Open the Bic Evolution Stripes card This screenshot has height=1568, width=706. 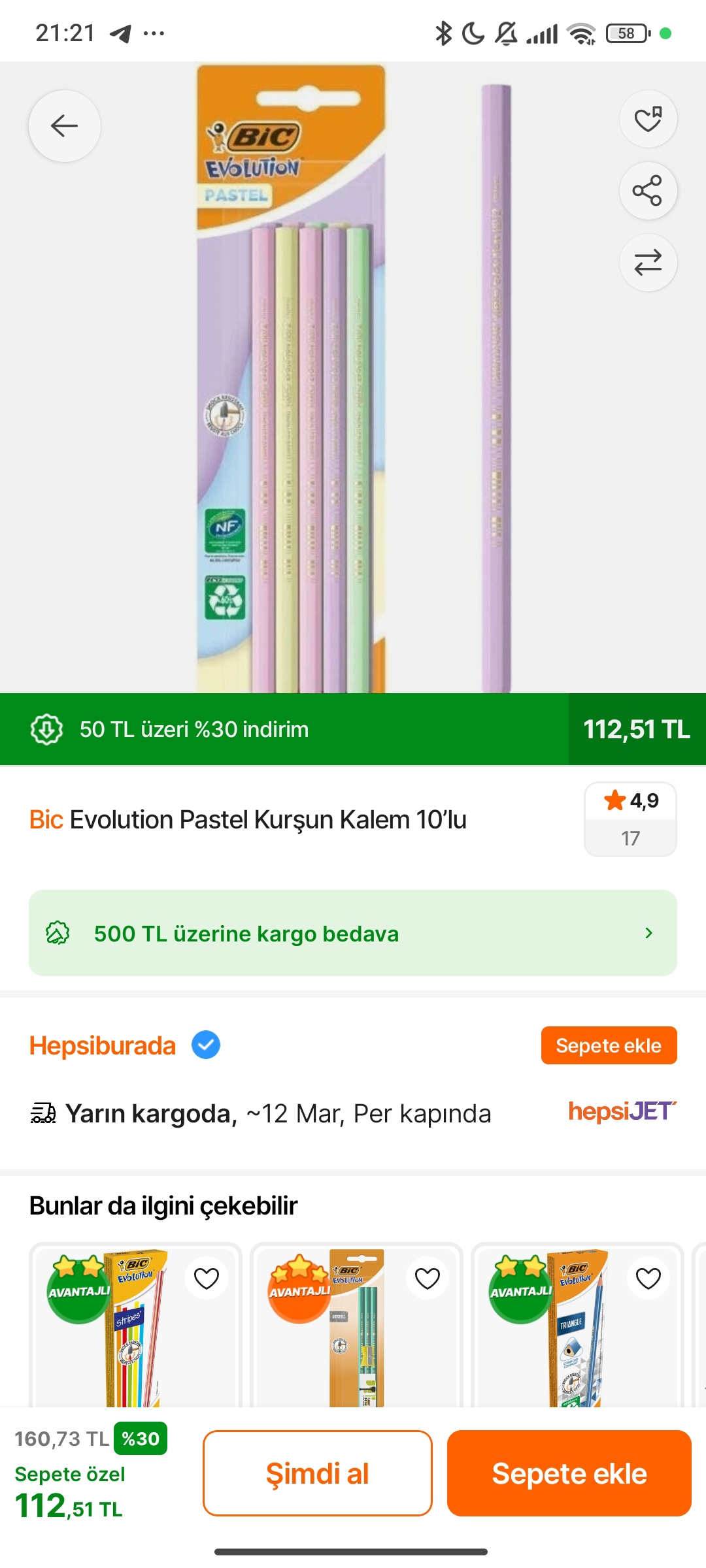[x=134, y=1333]
